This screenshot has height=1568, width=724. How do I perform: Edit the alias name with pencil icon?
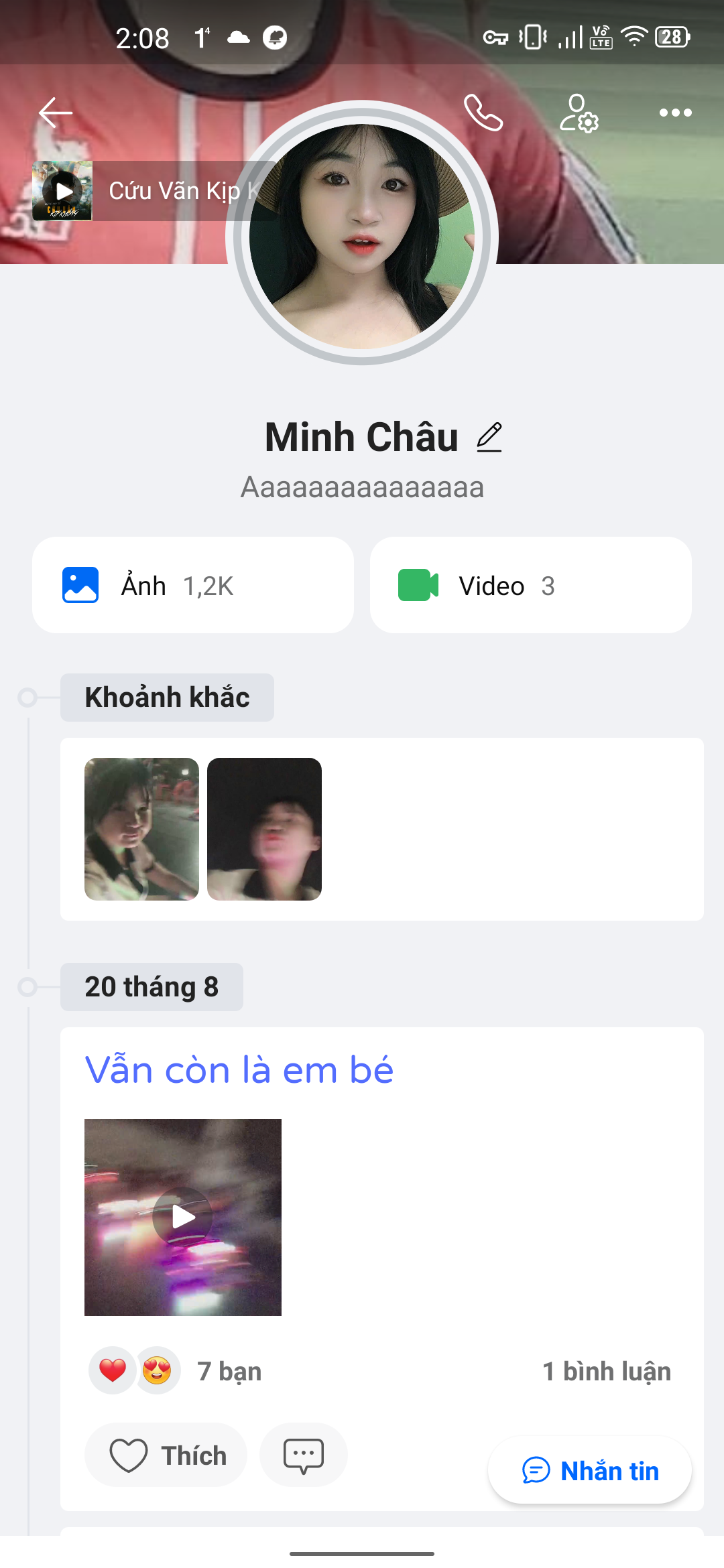(x=489, y=438)
